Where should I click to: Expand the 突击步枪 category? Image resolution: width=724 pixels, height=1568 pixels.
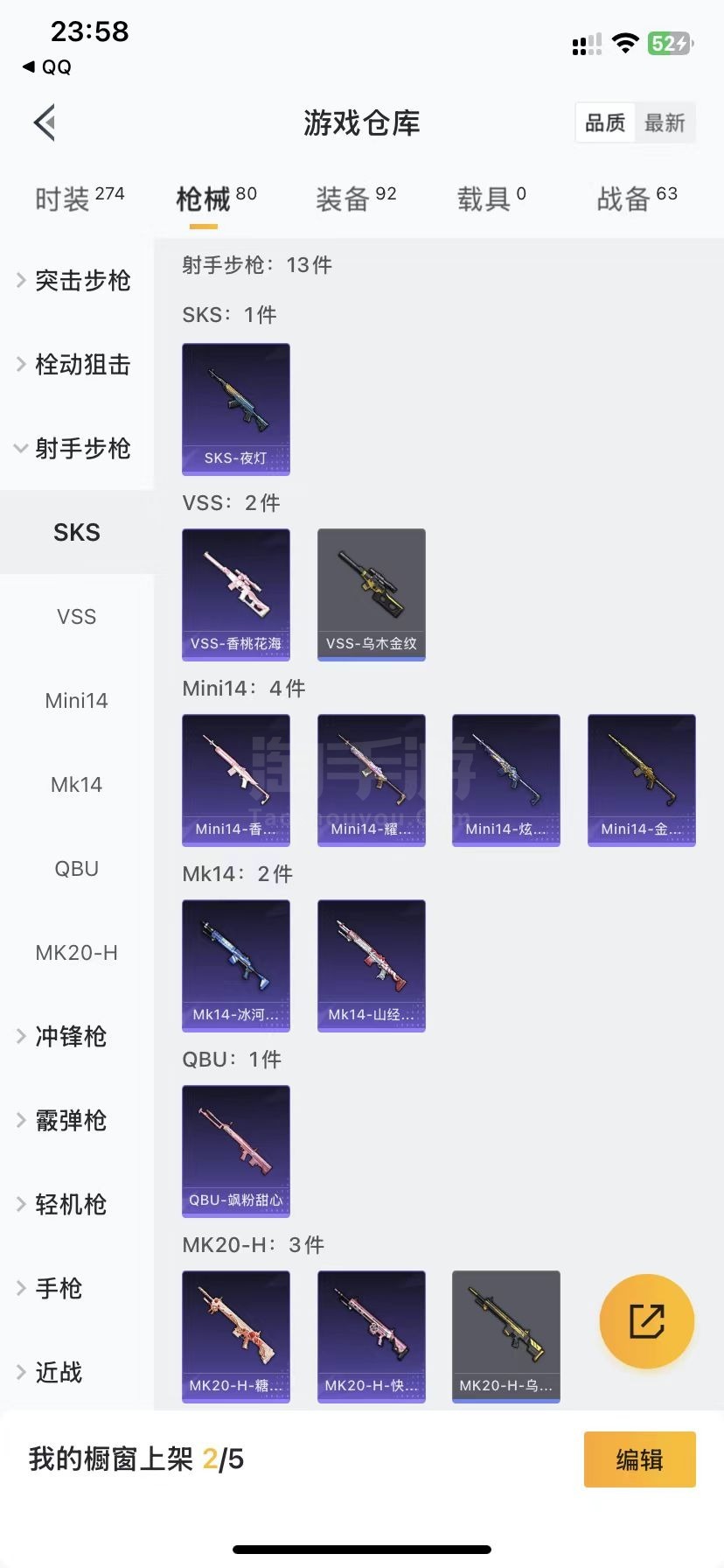[x=76, y=280]
